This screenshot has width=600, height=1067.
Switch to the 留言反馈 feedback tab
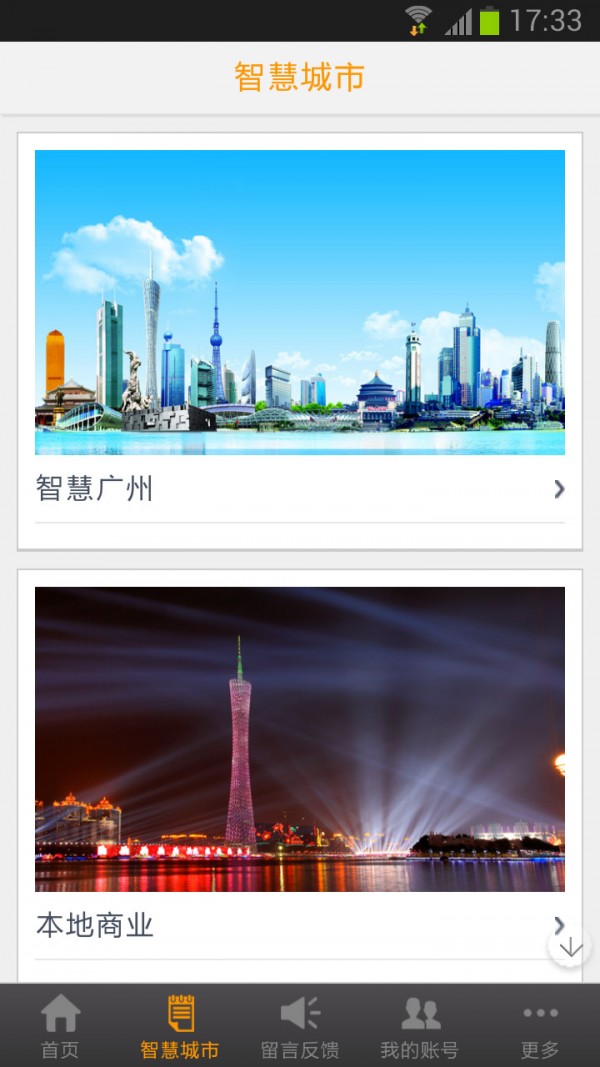tap(300, 1026)
